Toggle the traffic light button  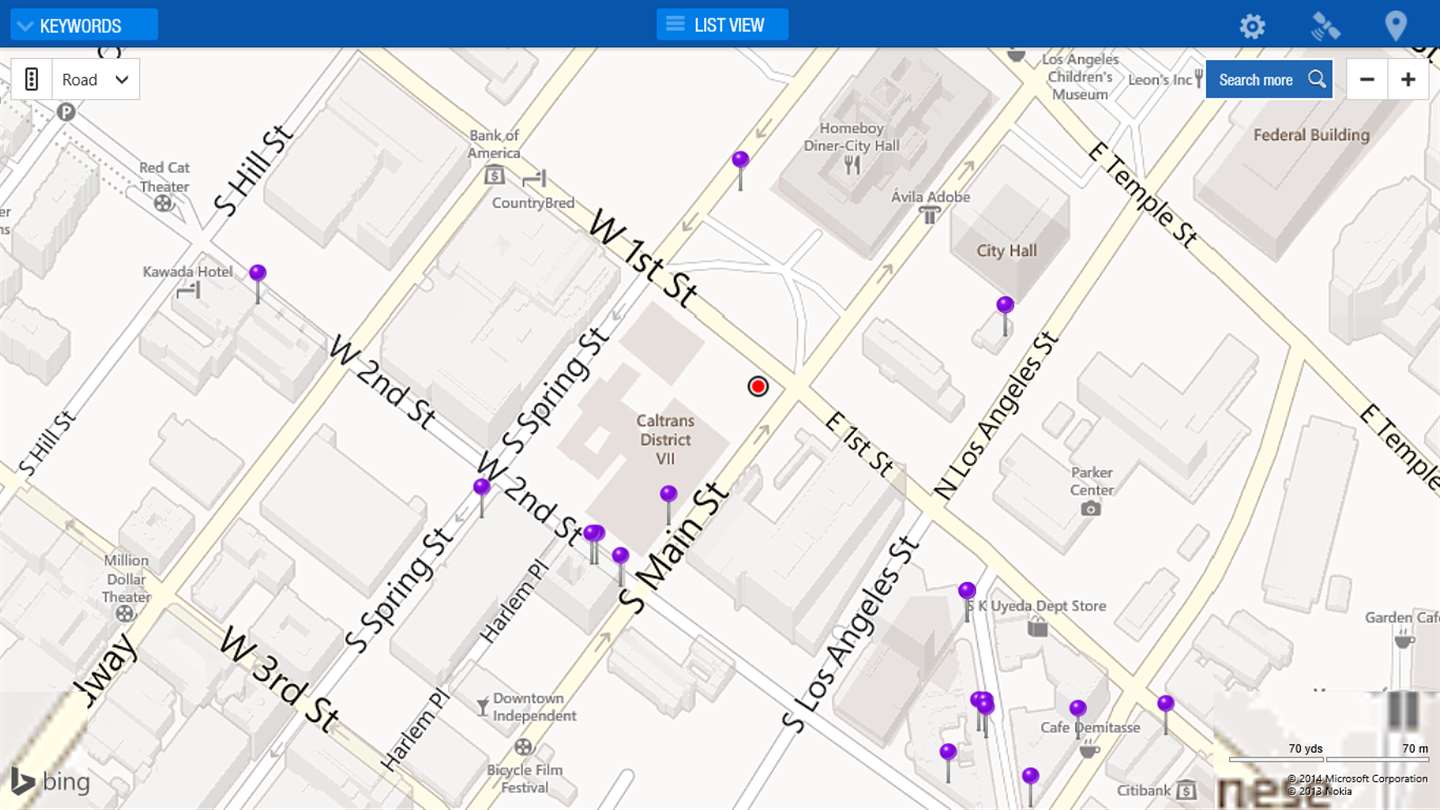point(31,80)
